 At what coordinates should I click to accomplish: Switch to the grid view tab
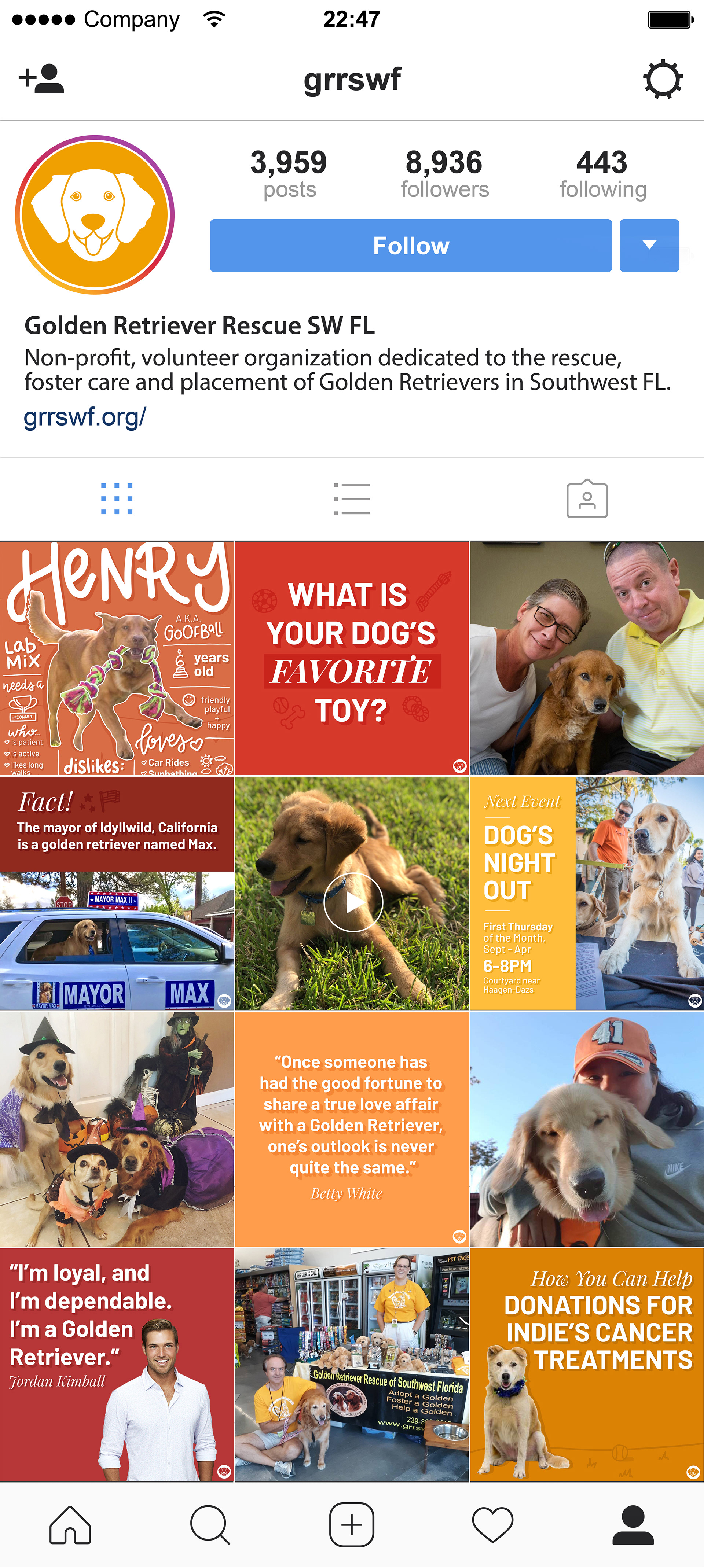pos(117,498)
